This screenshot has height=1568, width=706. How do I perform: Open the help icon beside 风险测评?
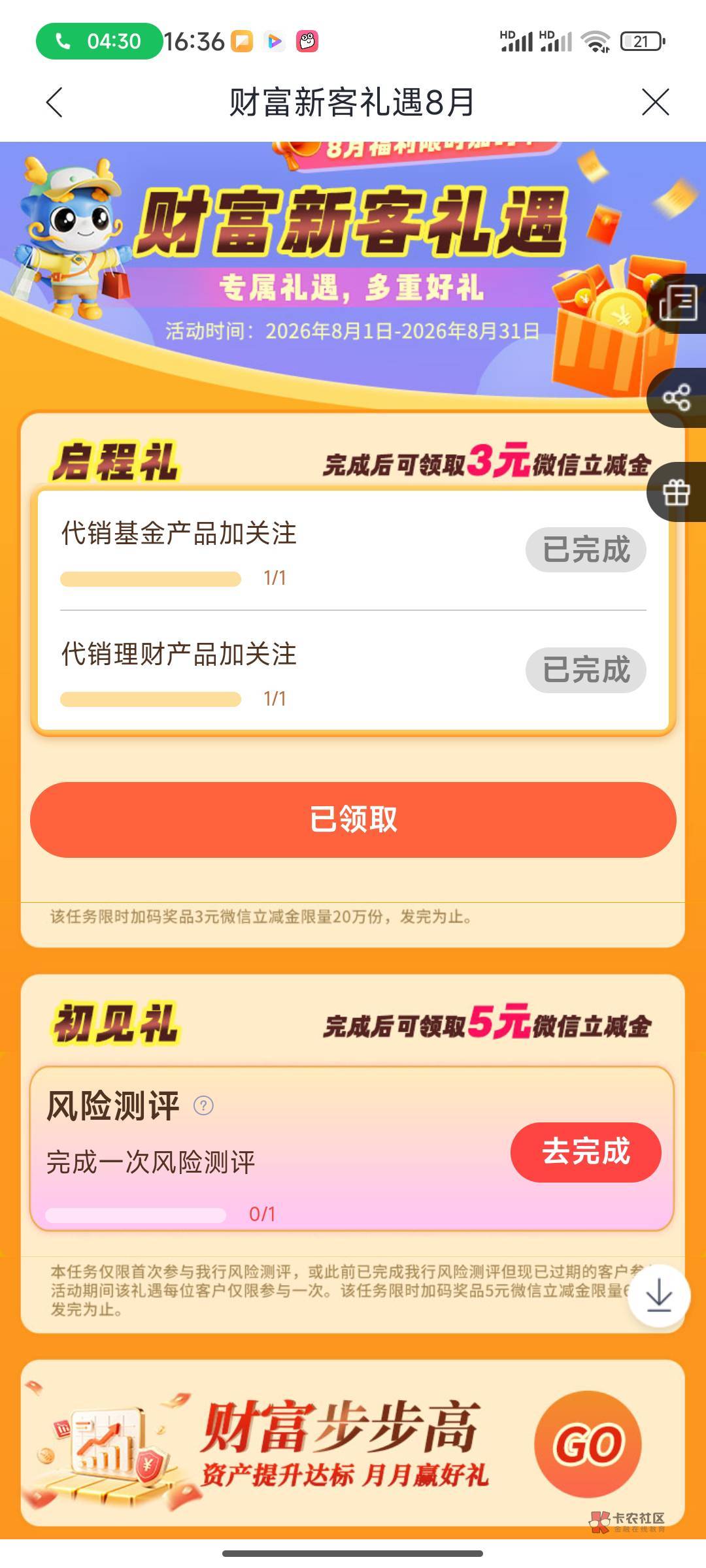click(x=203, y=1105)
